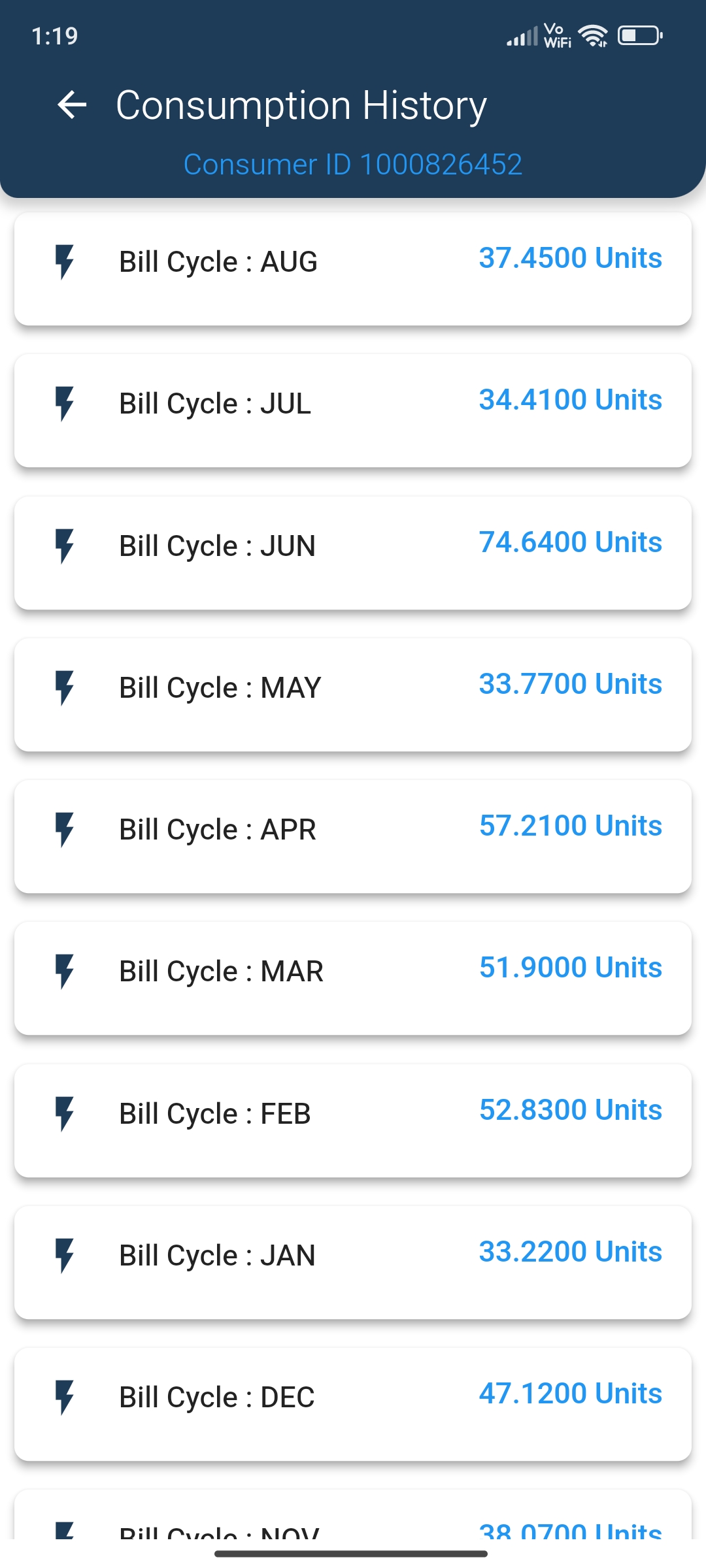View the FEB bill cycle card
The width and height of the screenshot is (706, 1568).
pyautogui.click(x=353, y=1120)
